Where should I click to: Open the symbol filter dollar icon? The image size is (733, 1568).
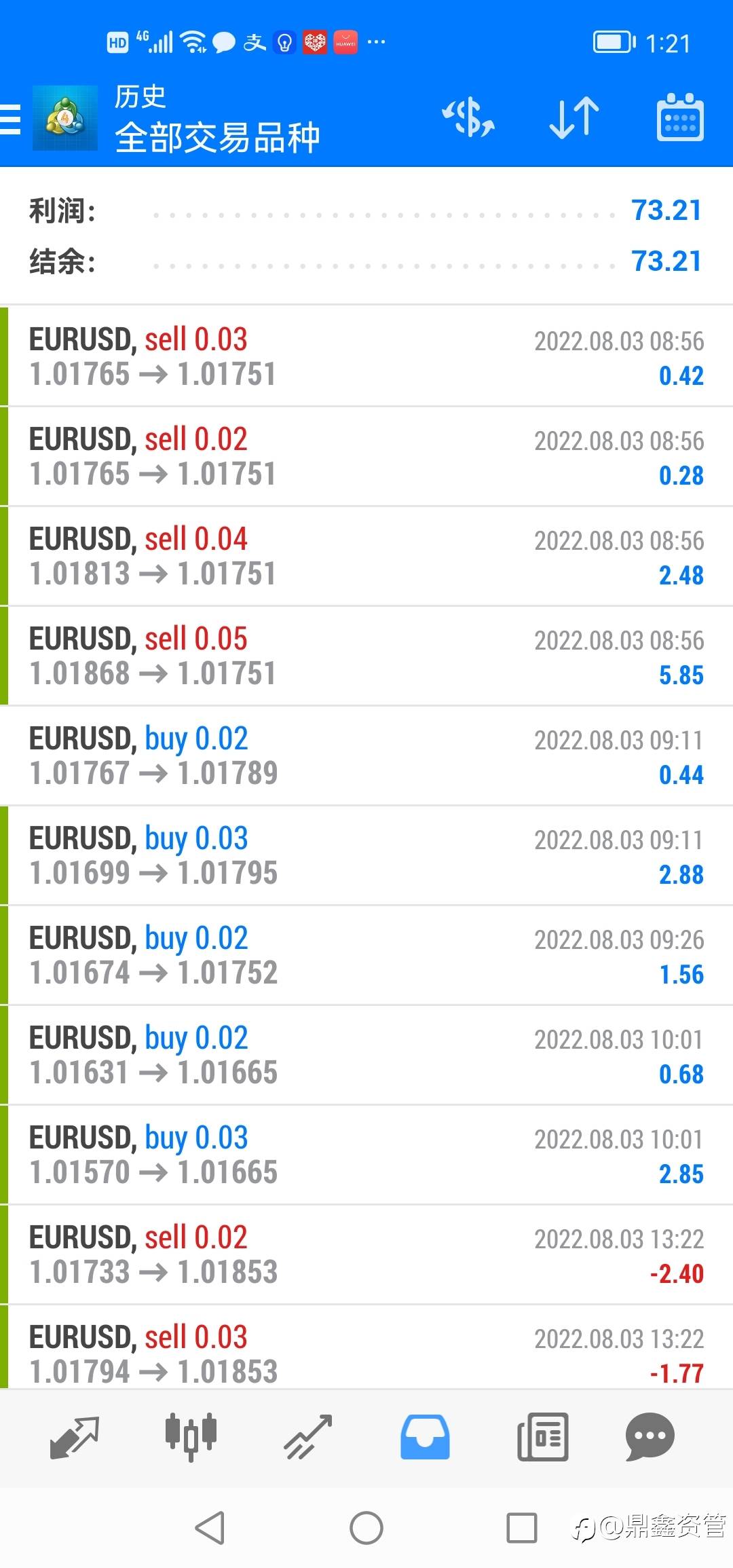(468, 118)
